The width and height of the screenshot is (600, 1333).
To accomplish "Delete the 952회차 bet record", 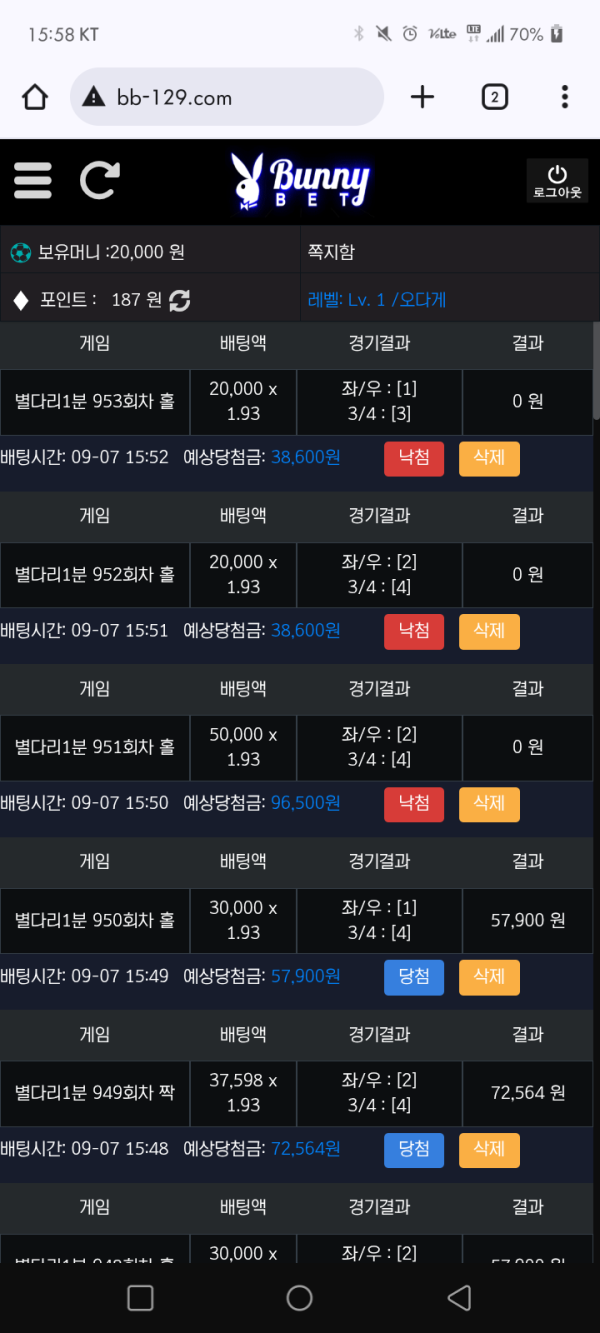I will pos(489,631).
